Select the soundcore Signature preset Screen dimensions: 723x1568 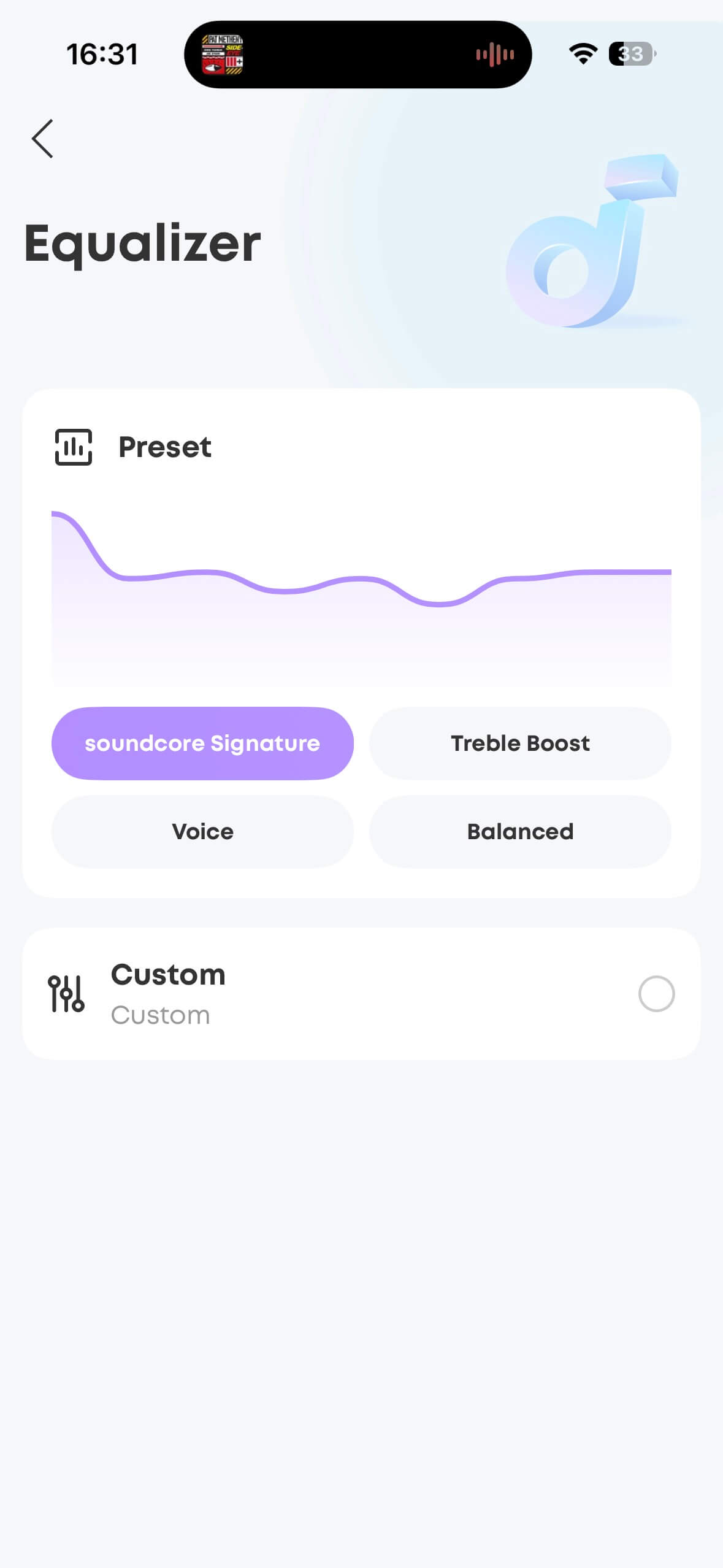202,743
